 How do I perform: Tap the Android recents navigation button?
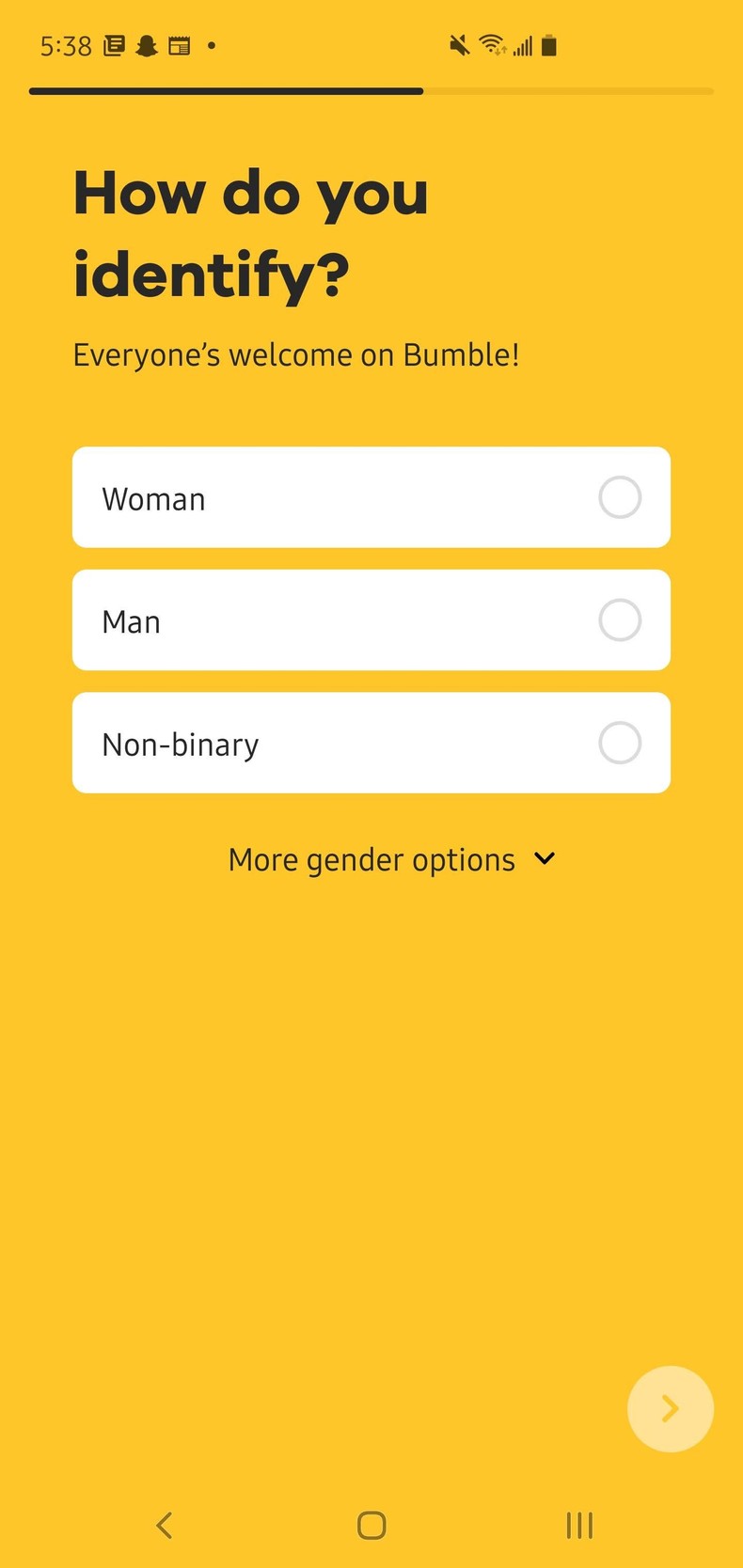[x=579, y=1526]
